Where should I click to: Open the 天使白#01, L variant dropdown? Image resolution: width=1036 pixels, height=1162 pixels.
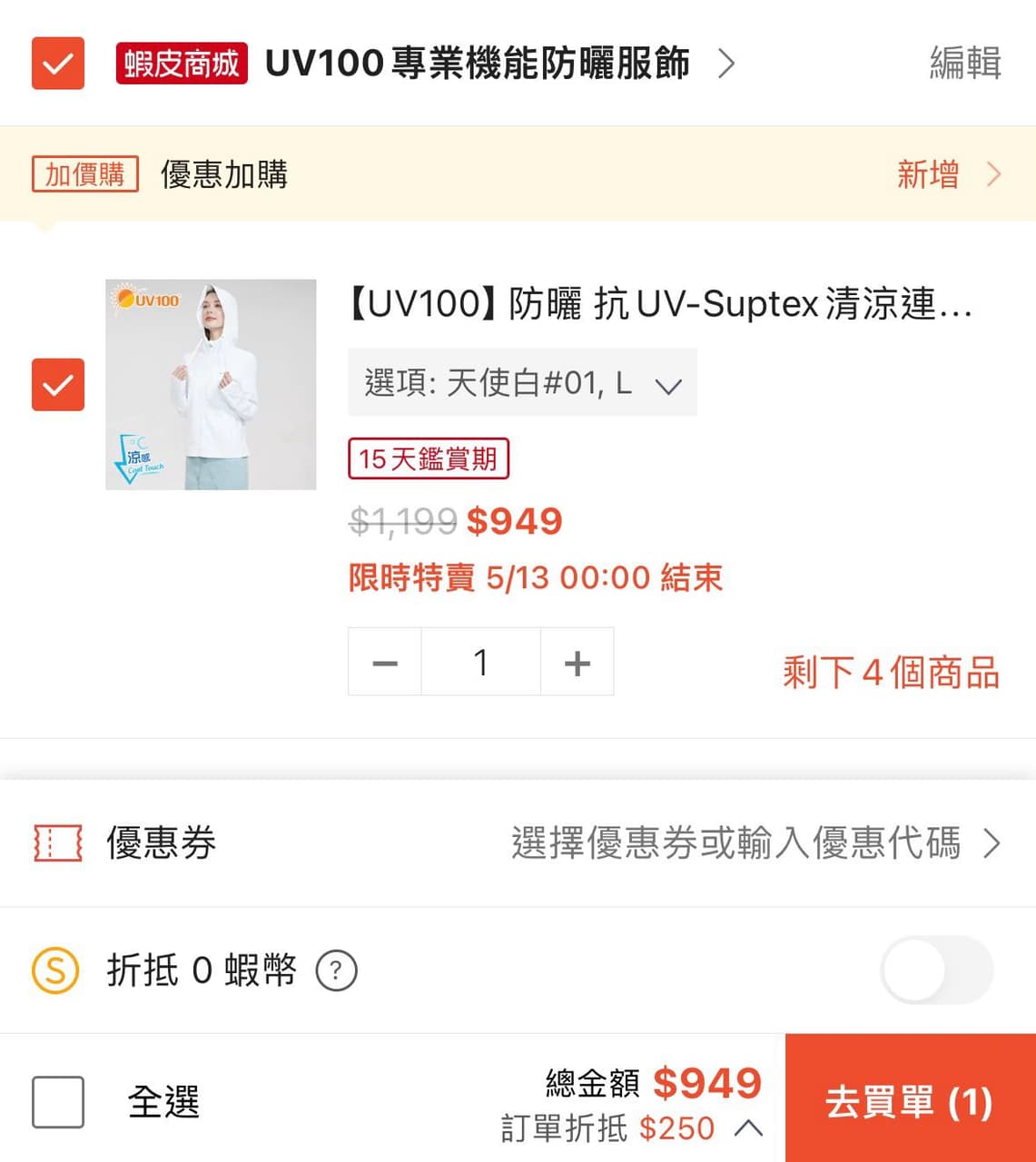[x=522, y=384]
